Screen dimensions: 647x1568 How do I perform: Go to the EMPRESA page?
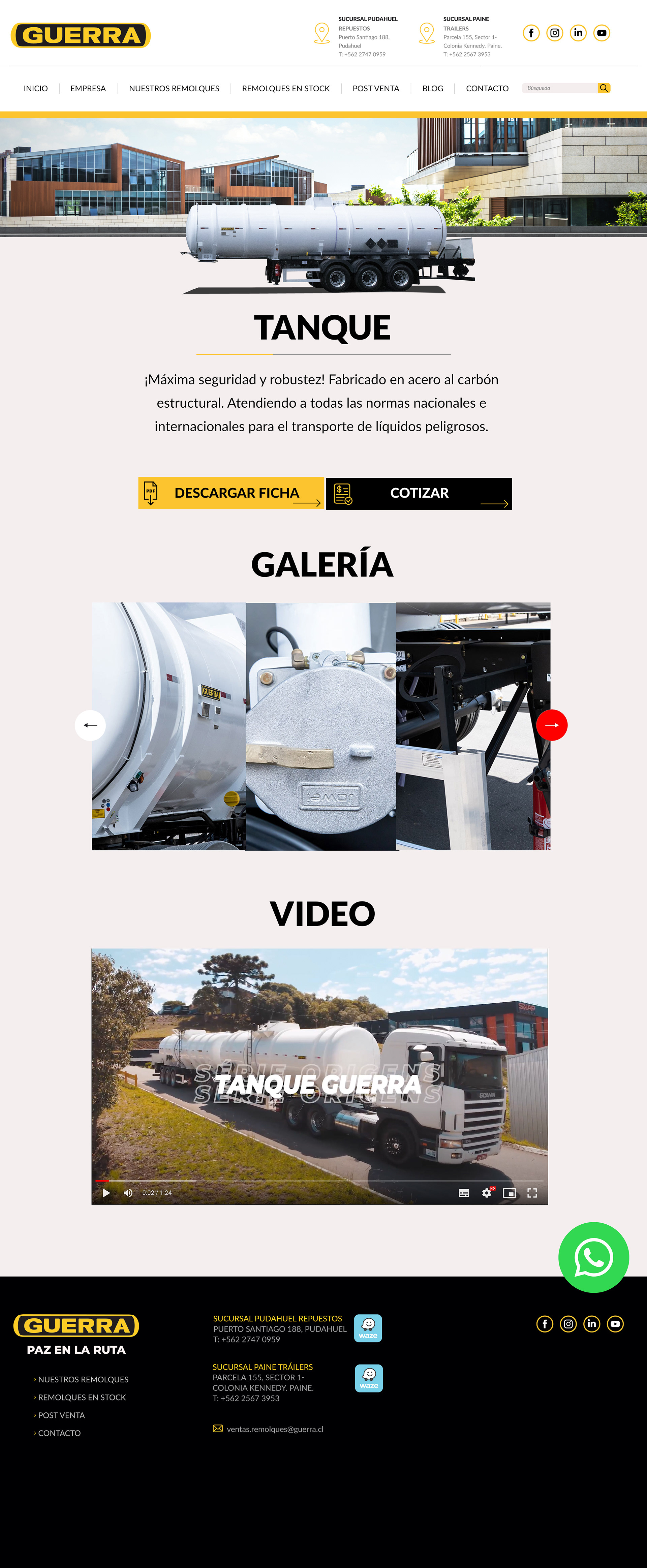(x=88, y=88)
